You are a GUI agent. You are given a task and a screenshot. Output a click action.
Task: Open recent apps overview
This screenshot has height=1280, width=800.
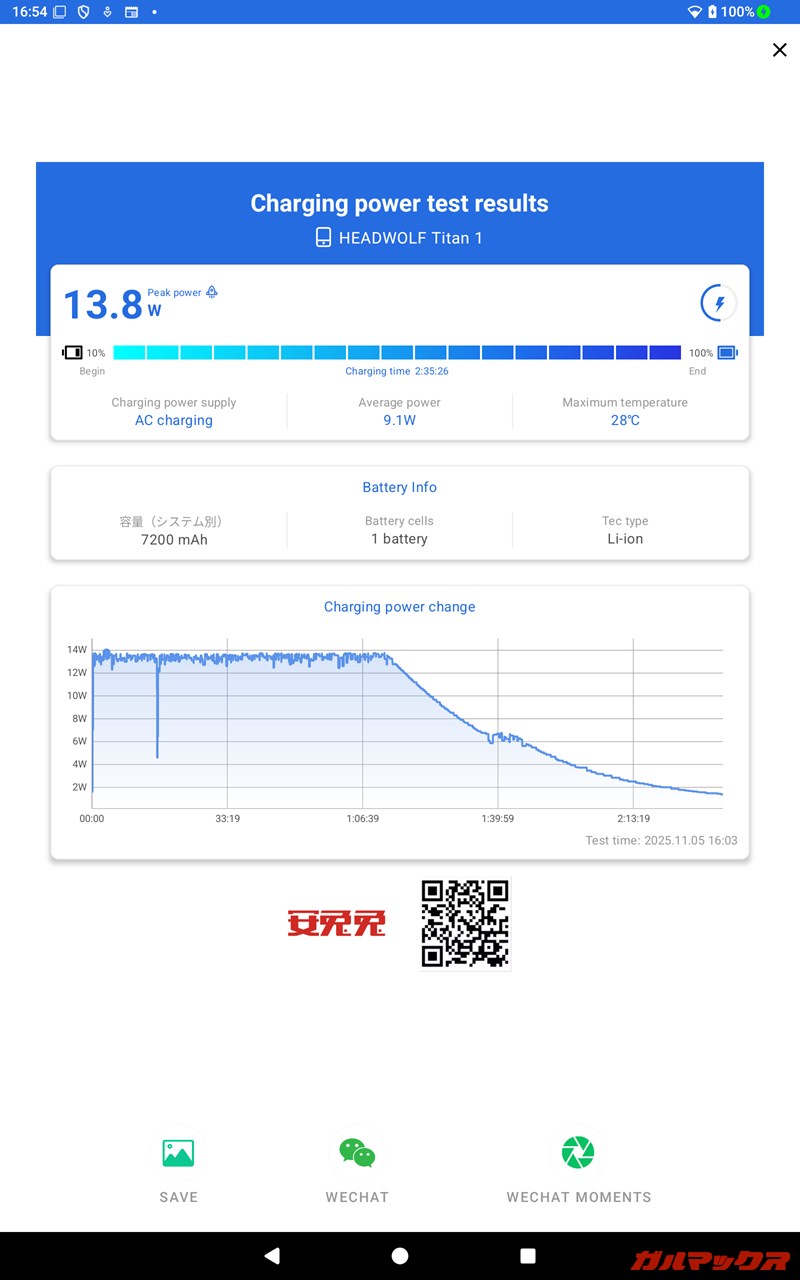coord(528,1256)
